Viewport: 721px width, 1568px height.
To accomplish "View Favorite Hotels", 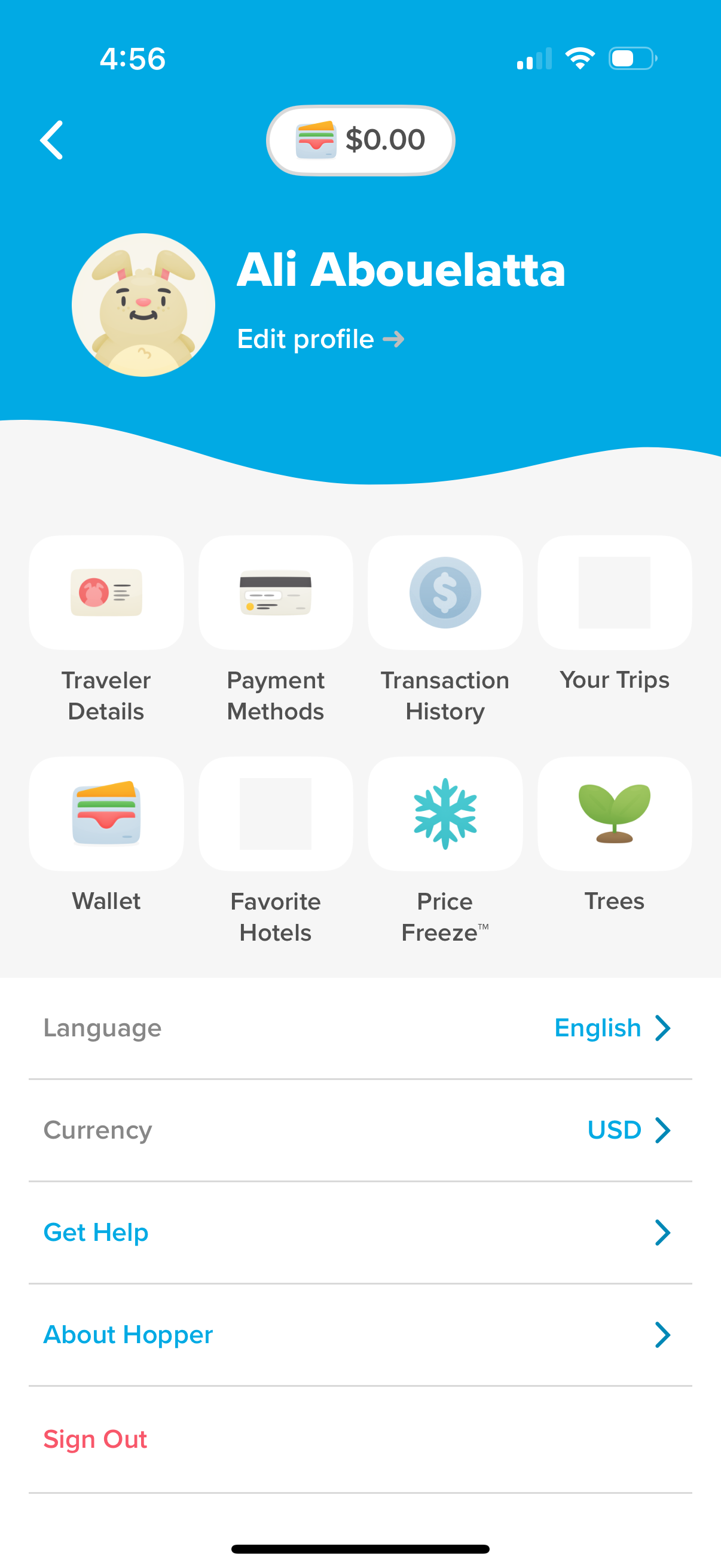I will click(x=275, y=852).
